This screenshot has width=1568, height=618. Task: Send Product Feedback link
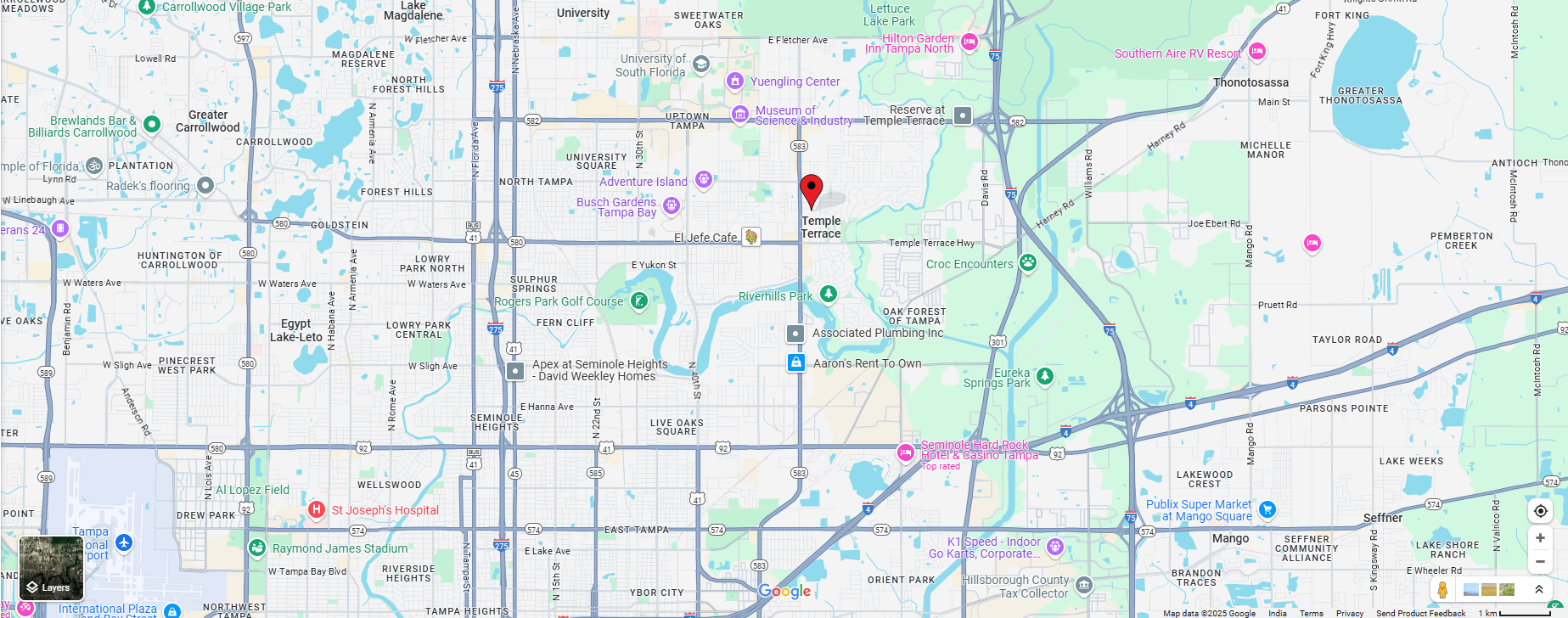[1420, 613]
